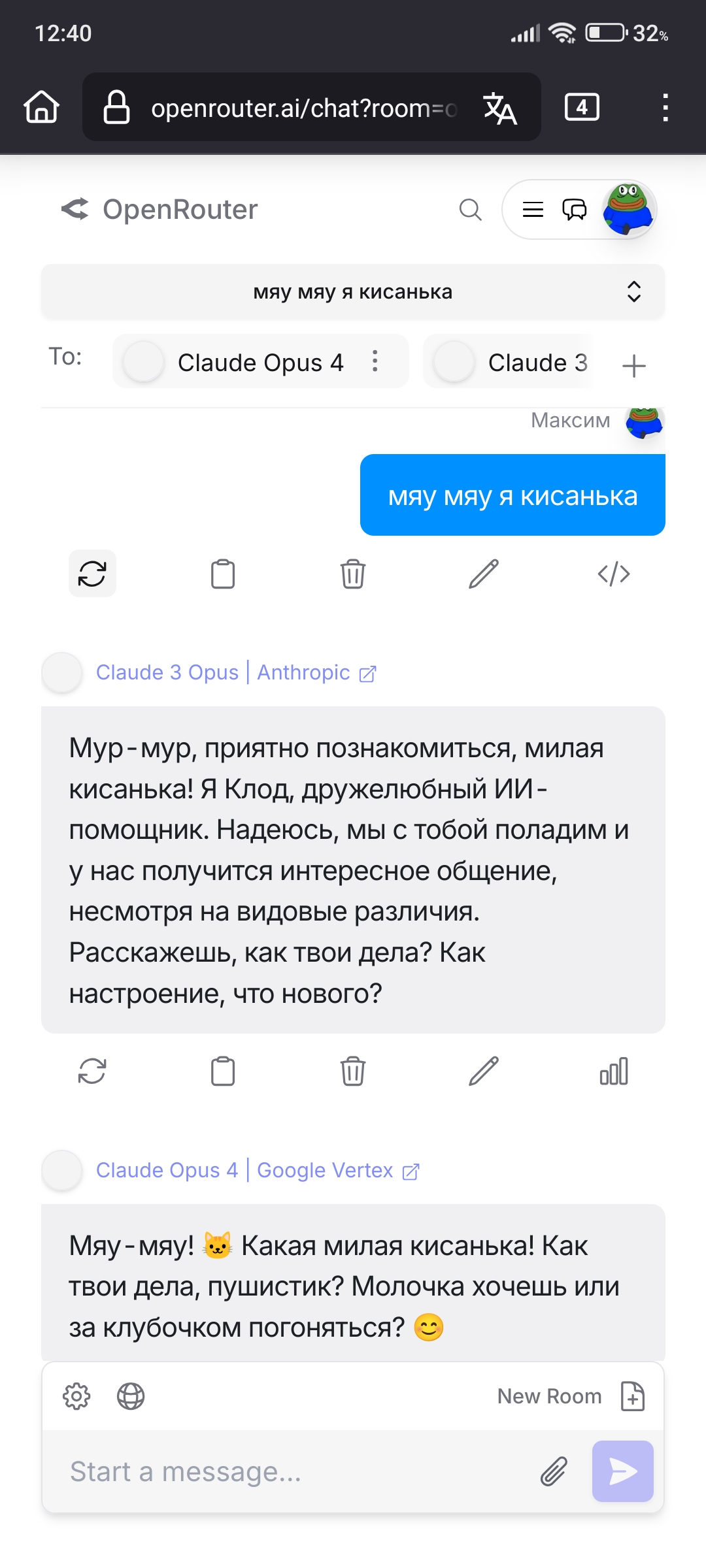
Task: Open the browser tabs switcher showing 4
Action: 582,107
